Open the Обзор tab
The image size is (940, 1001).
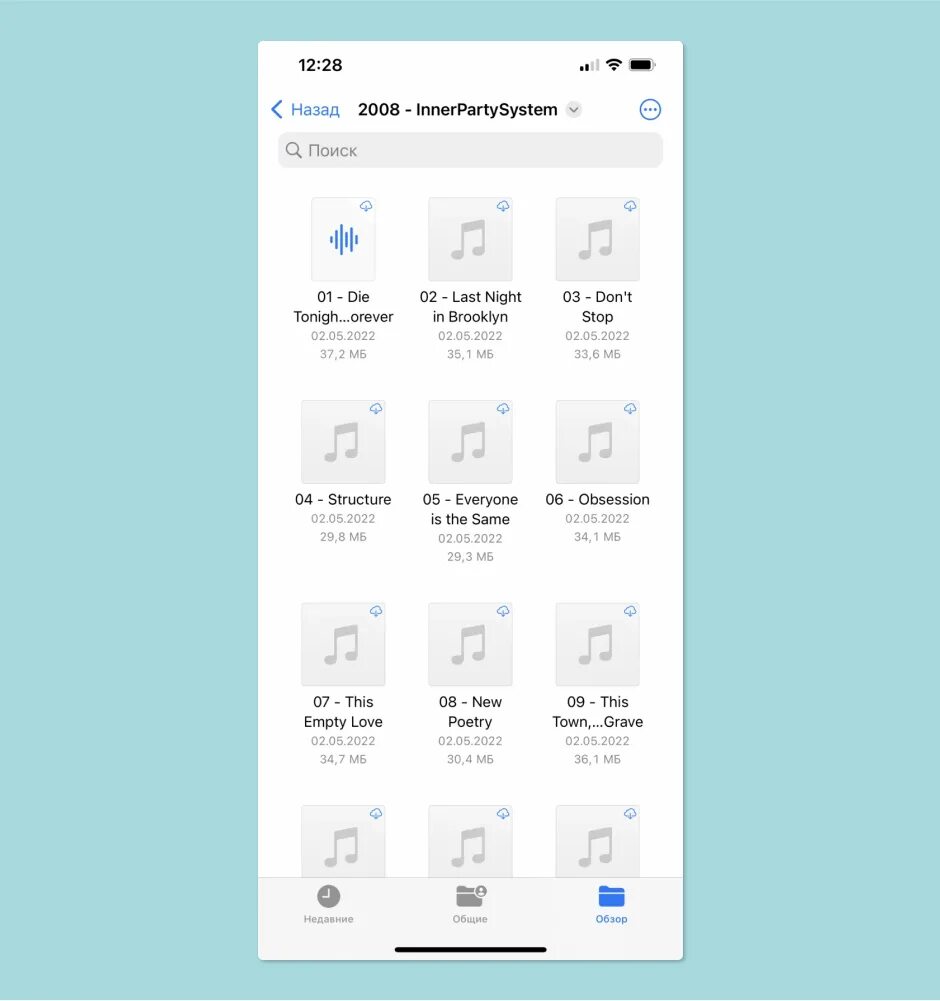click(611, 904)
